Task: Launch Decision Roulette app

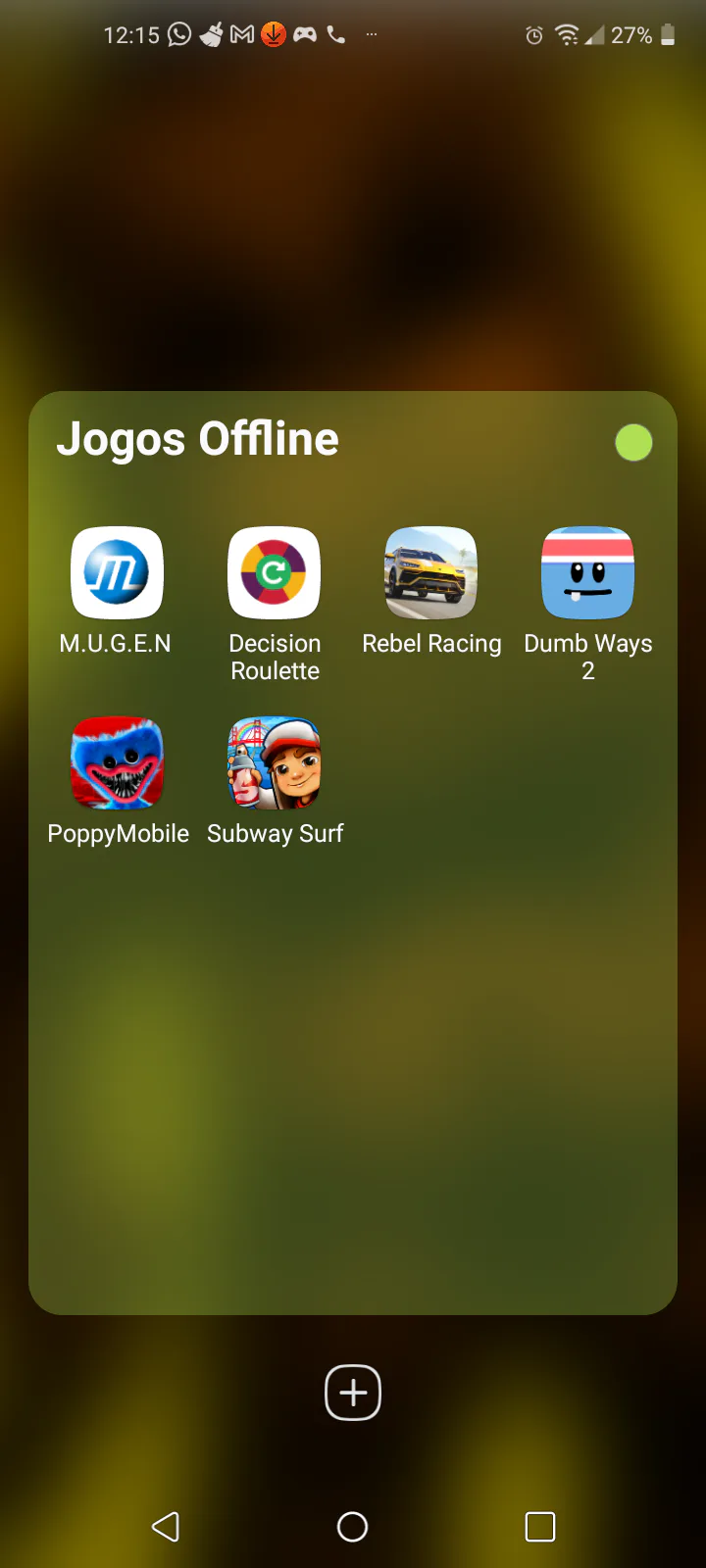Action: coord(275,573)
